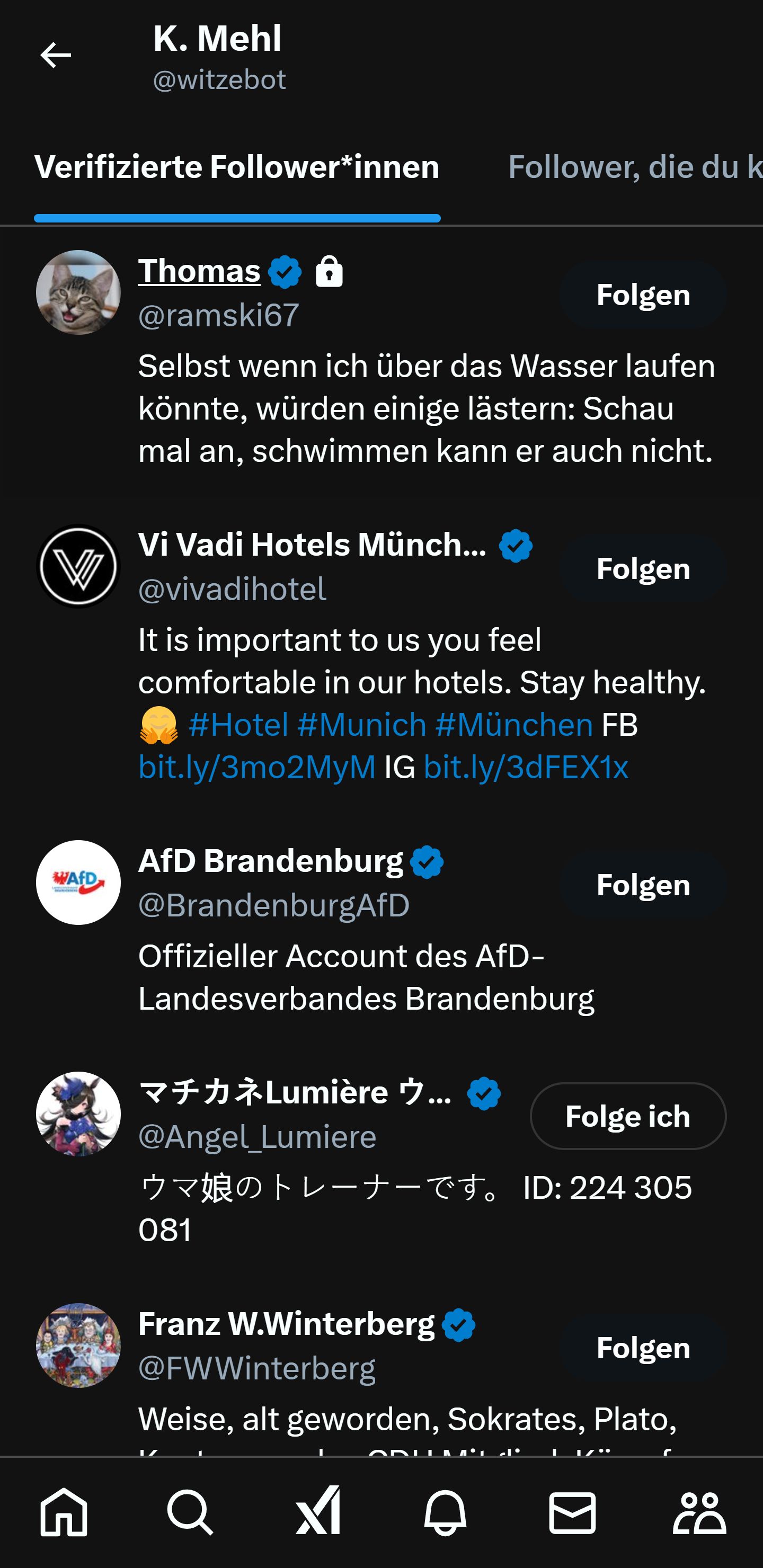Open direct messages envelope
This screenshot has height=1568, width=763.
(x=572, y=1512)
